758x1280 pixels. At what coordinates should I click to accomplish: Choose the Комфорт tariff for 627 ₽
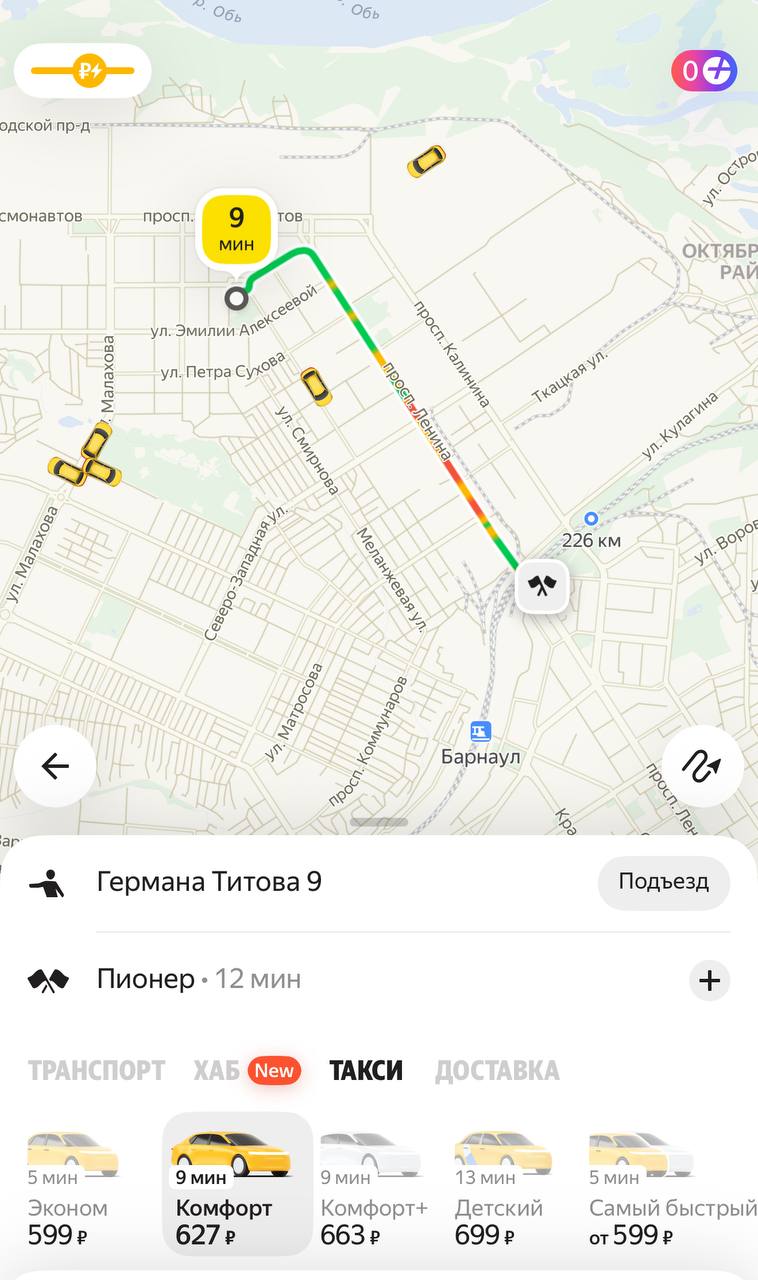click(x=238, y=1185)
